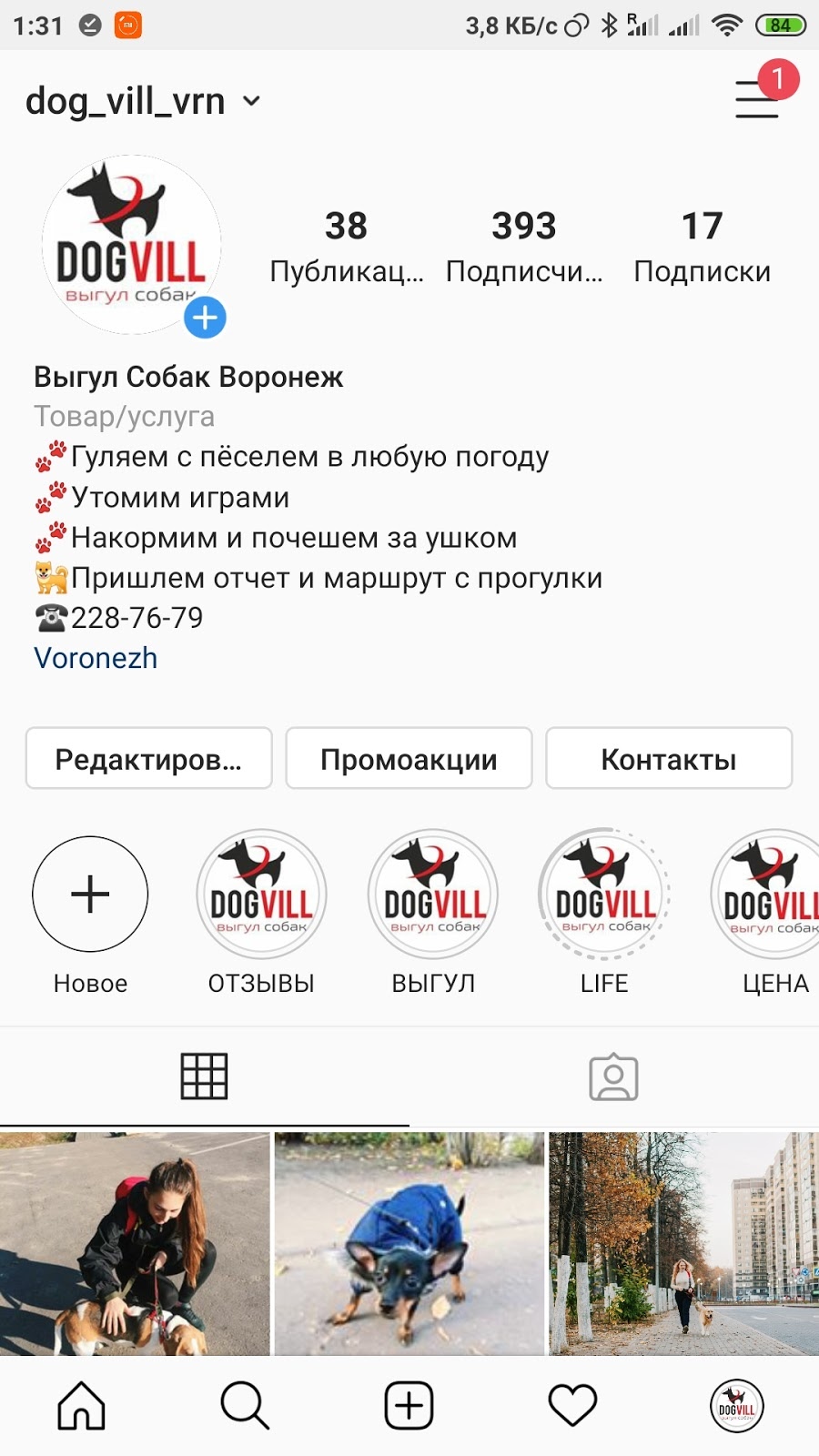Open Промоакции promotions
Image resolution: width=819 pixels, height=1456 pixels.
tap(409, 758)
